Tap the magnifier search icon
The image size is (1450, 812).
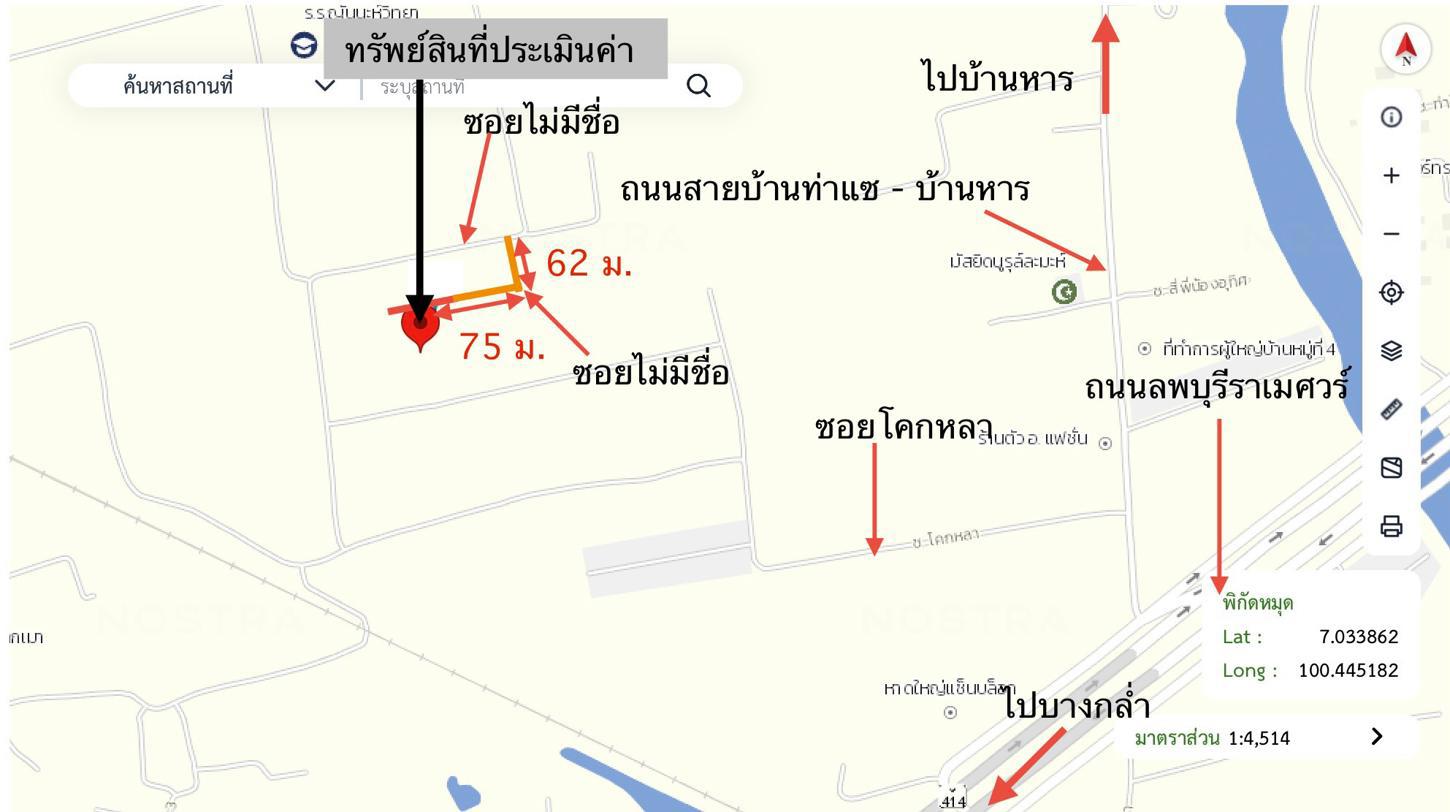tap(699, 87)
